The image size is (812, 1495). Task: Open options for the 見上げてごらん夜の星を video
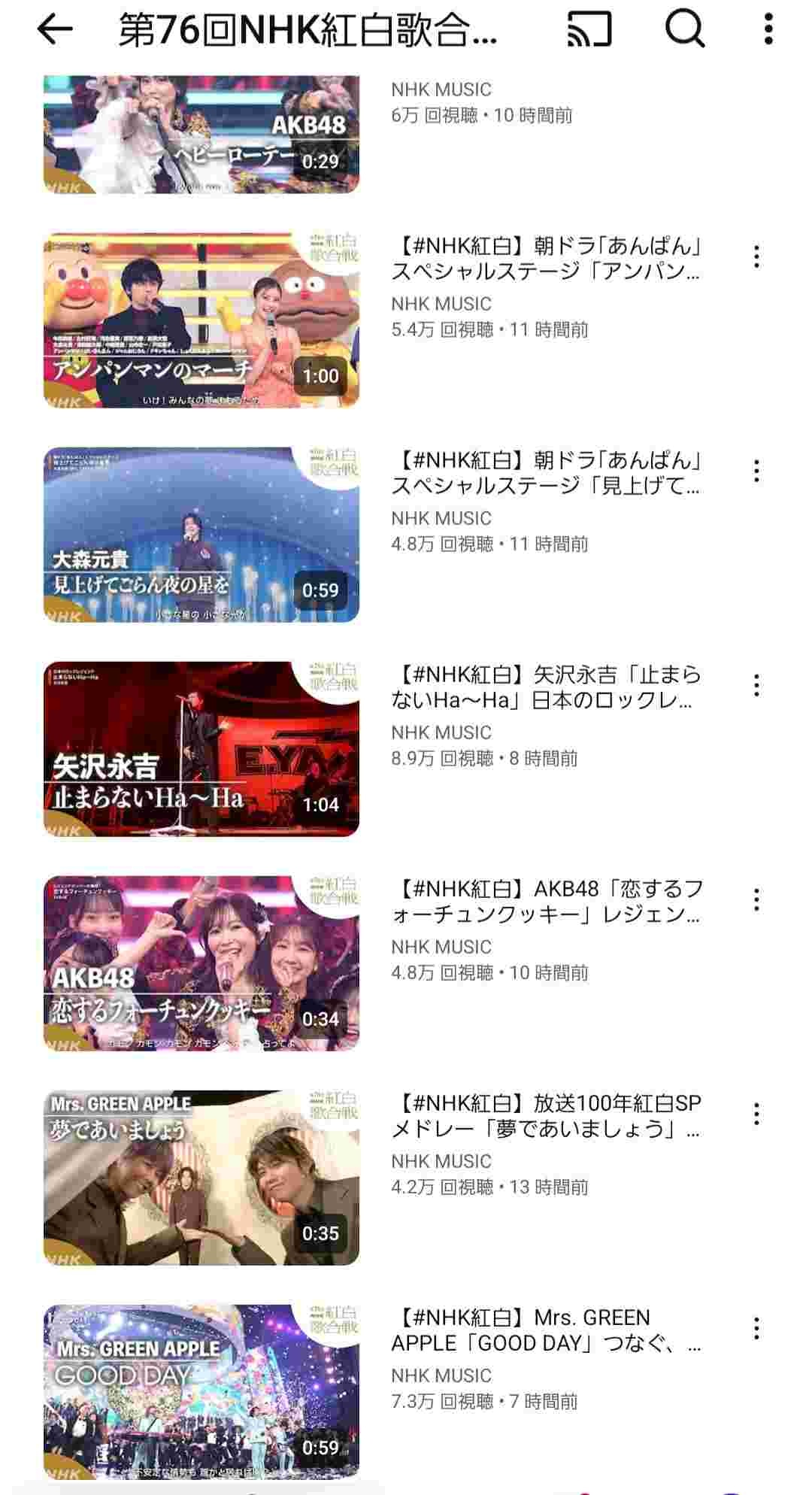[756, 472]
